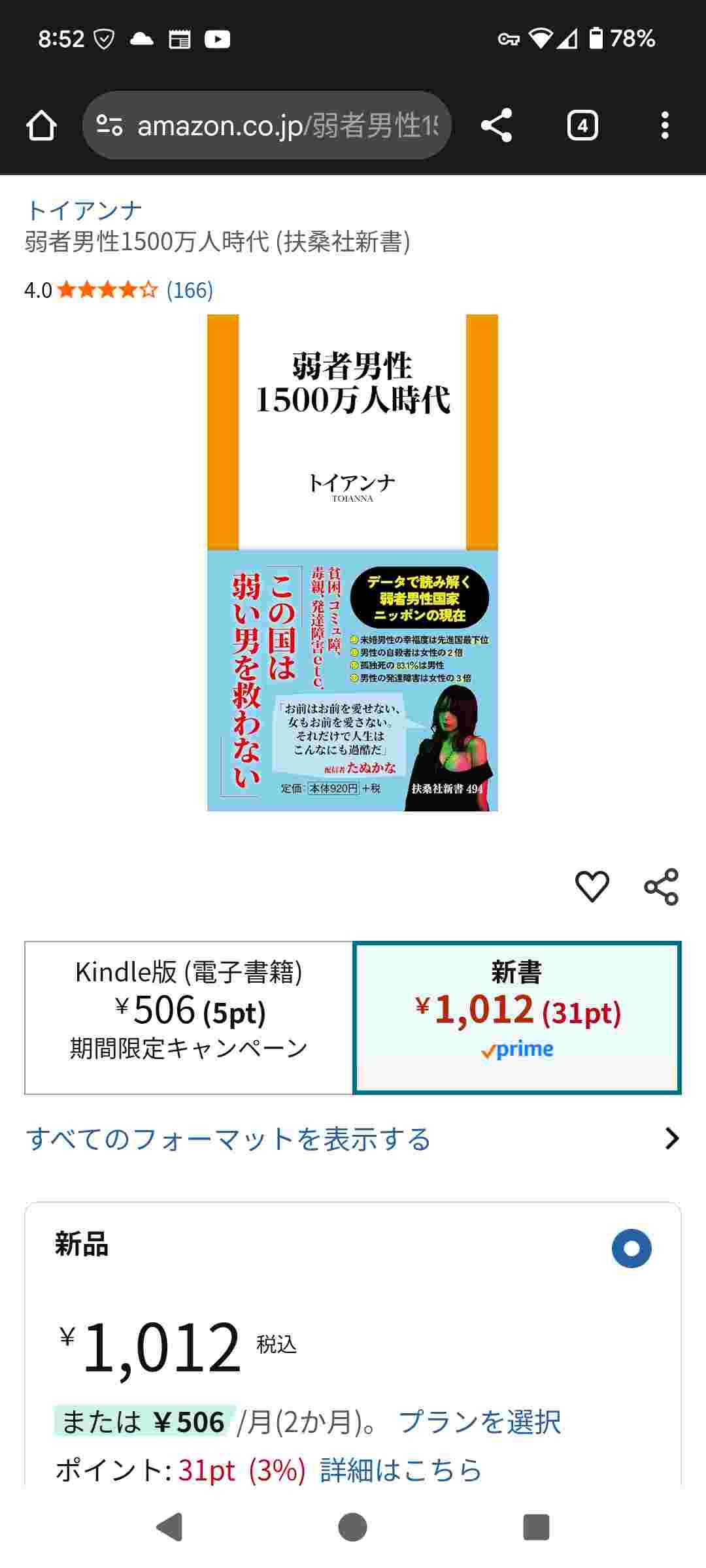Open recent apps from the navigation bar
Image resolution: width=706 pixels, height=1568 pixels.
(x=536, y=1527)
